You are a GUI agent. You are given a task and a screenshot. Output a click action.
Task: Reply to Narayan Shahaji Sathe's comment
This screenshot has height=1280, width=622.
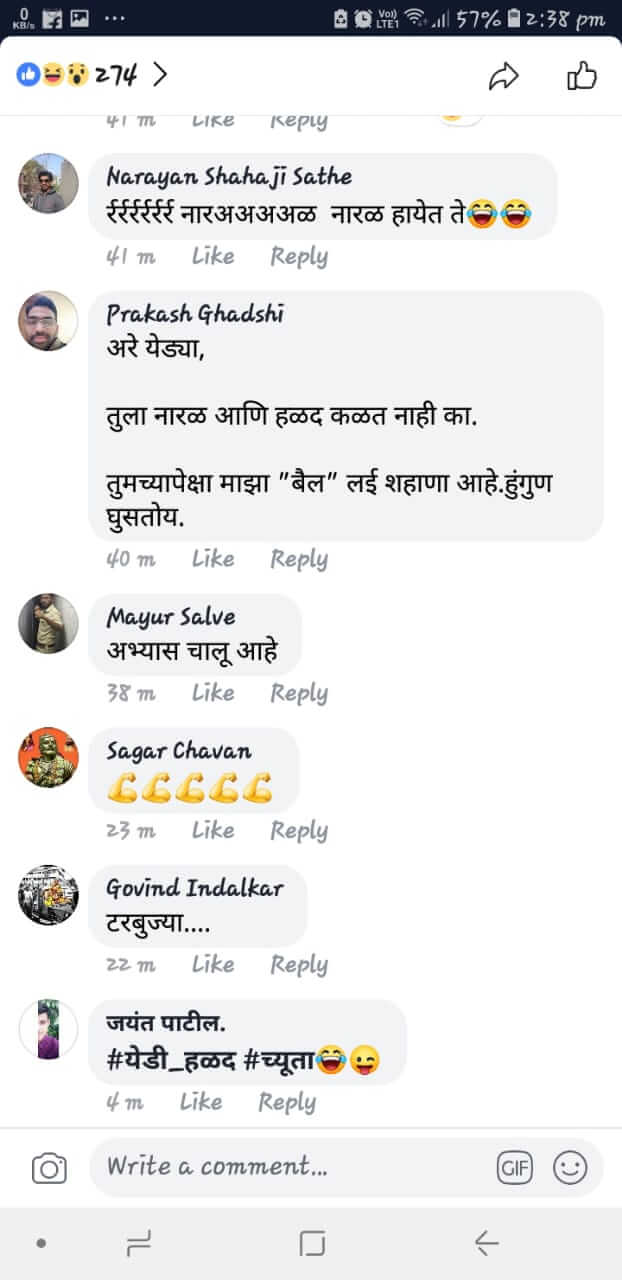tap(299, 257)
